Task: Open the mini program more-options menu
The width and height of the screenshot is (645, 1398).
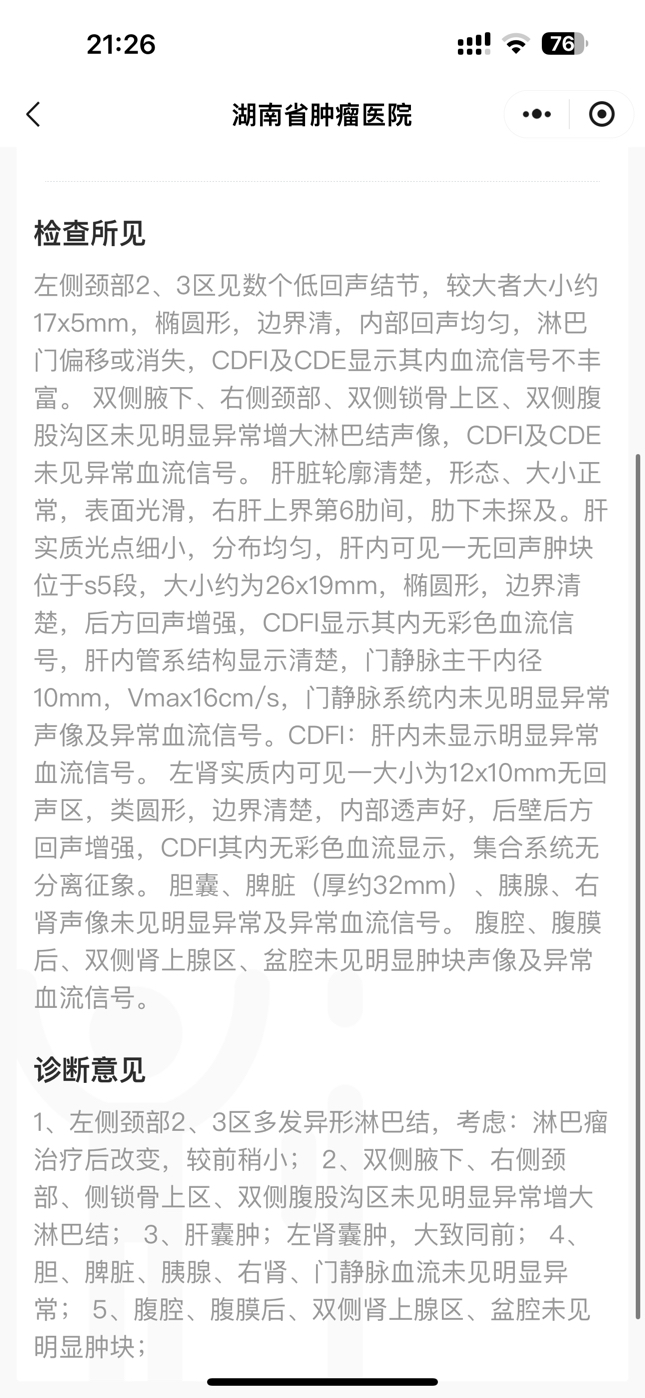Action: pos(537,114)
